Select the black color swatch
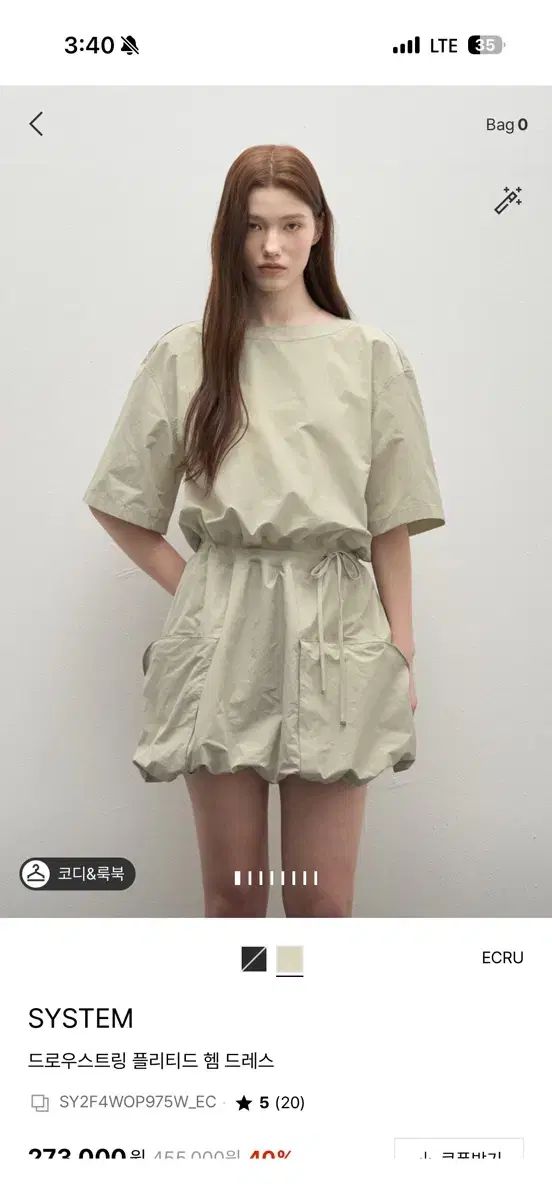Image resolution: width=552 pixels, height=1200 pixels. coord(254,959)
